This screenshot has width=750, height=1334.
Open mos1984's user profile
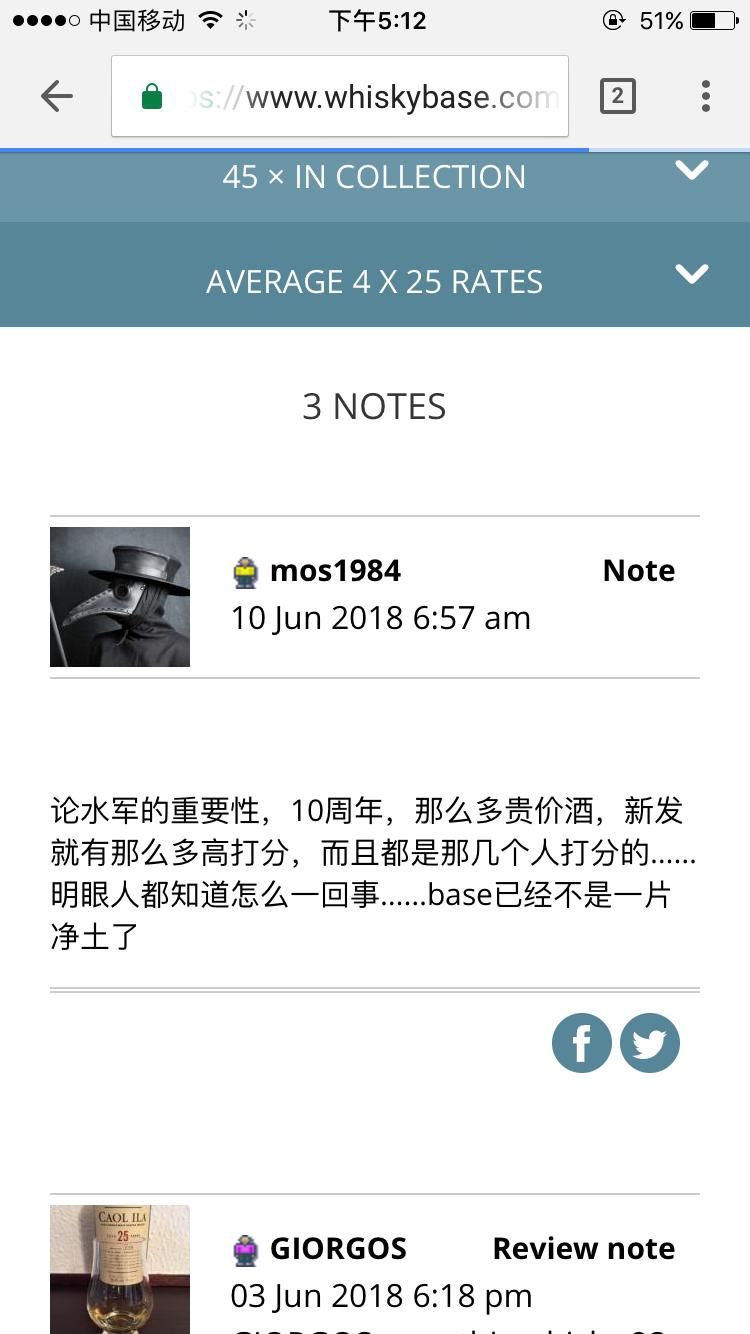pyautogui.click(x=335, y=570)
